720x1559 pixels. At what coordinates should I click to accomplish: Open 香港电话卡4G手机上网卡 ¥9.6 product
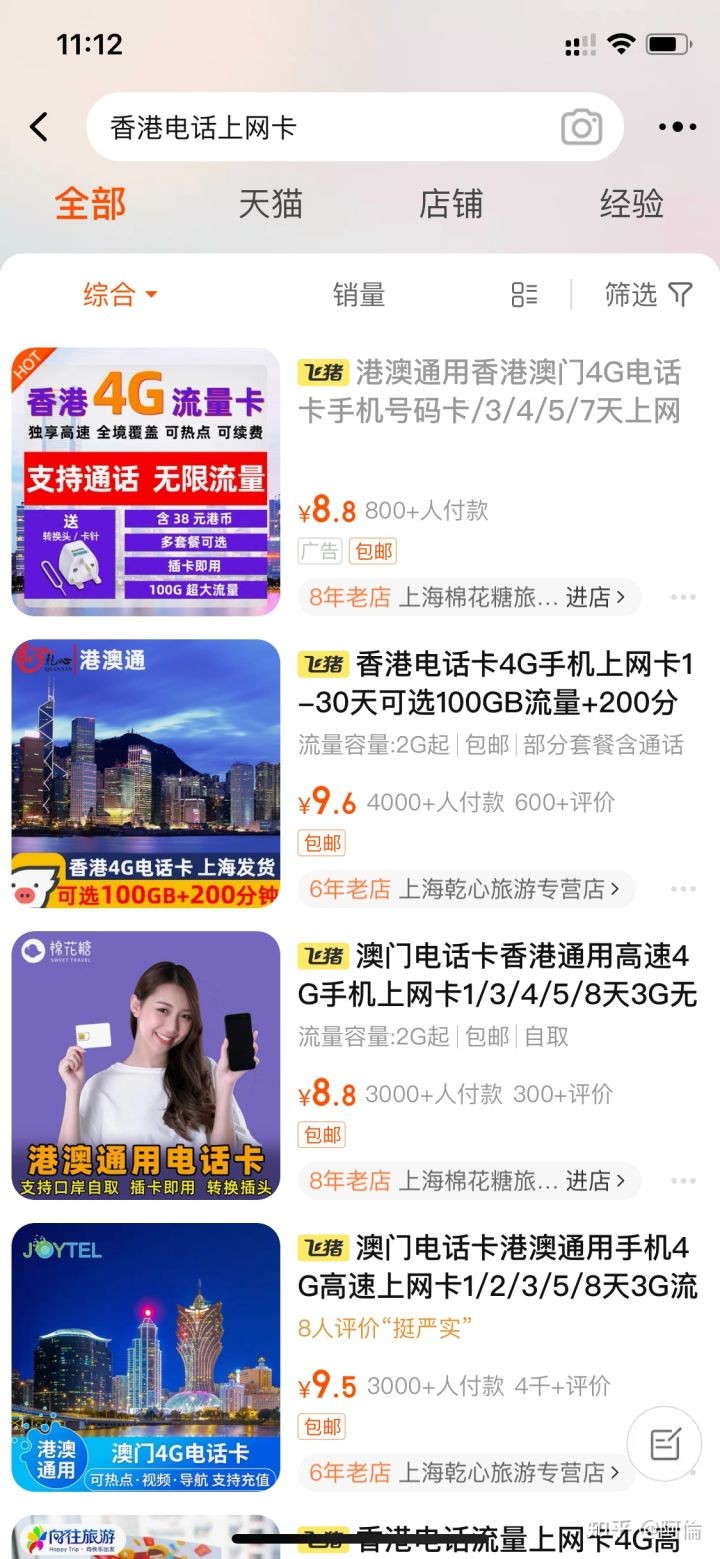pyautogui.click(x=496, y=681)
